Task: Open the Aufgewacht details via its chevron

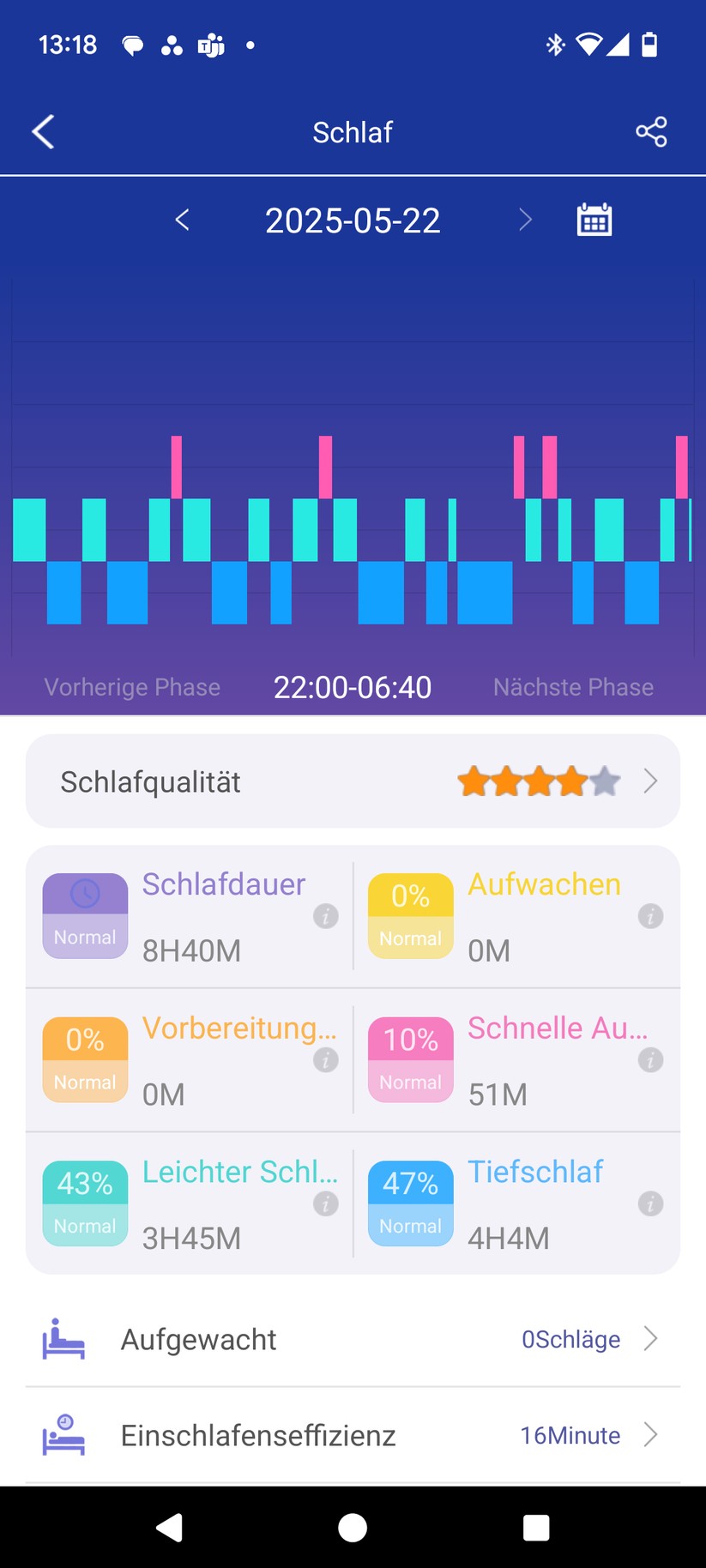Action: pos(649,1339)
